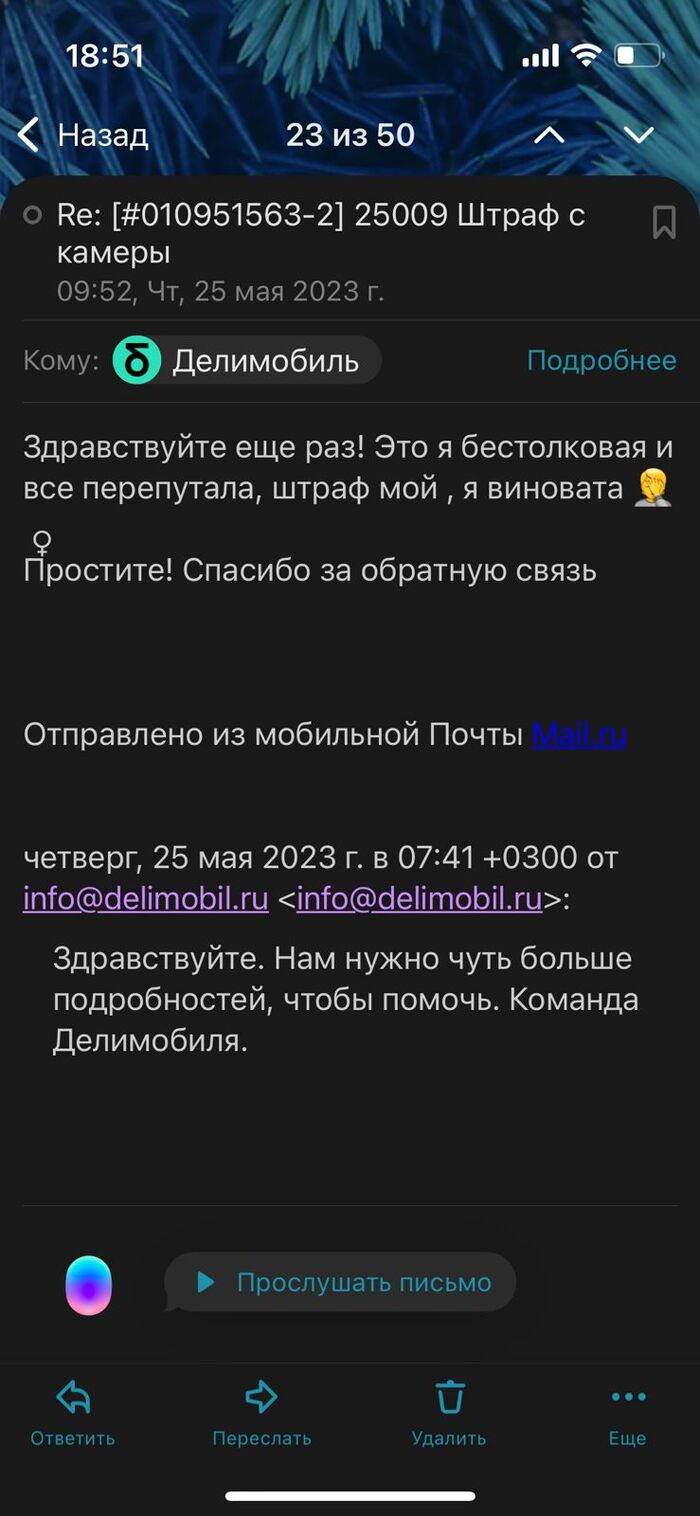This screenshot has height=1516, width=700.
Task: Mark the email unread via the circle
Action: point(33,215)
